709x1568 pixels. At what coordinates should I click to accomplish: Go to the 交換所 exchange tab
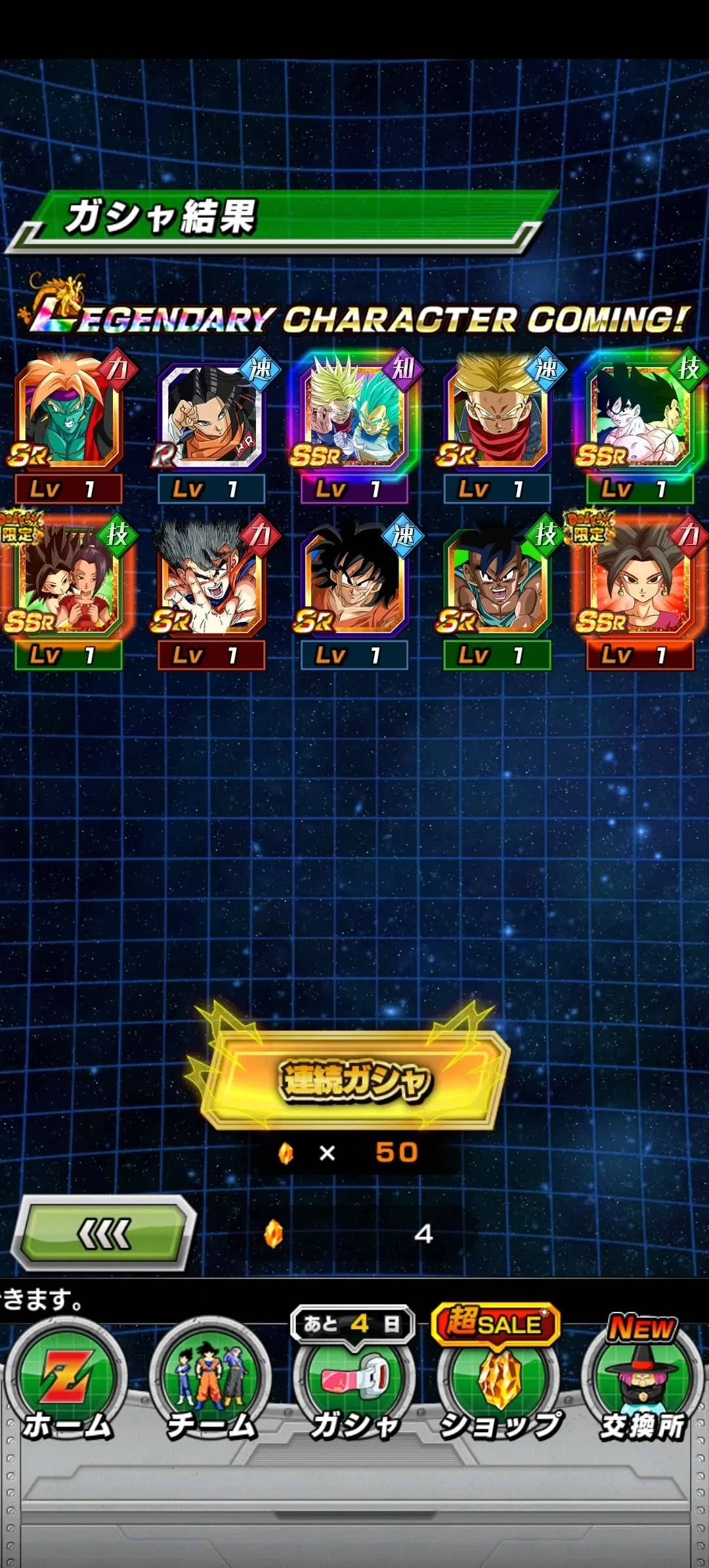click(642, 1382)
